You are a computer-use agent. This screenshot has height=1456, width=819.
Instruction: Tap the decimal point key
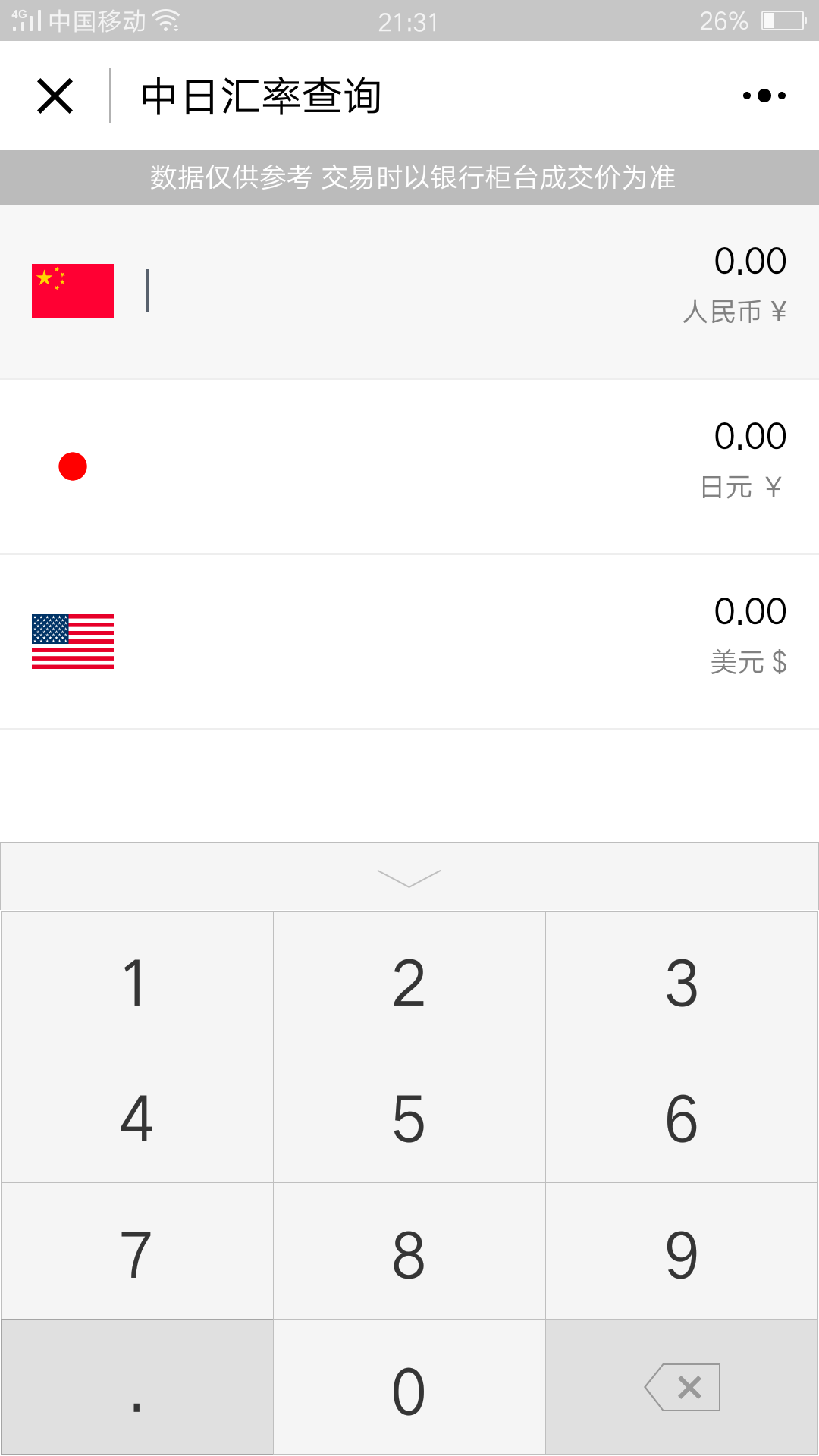(x=137, y=1387)
